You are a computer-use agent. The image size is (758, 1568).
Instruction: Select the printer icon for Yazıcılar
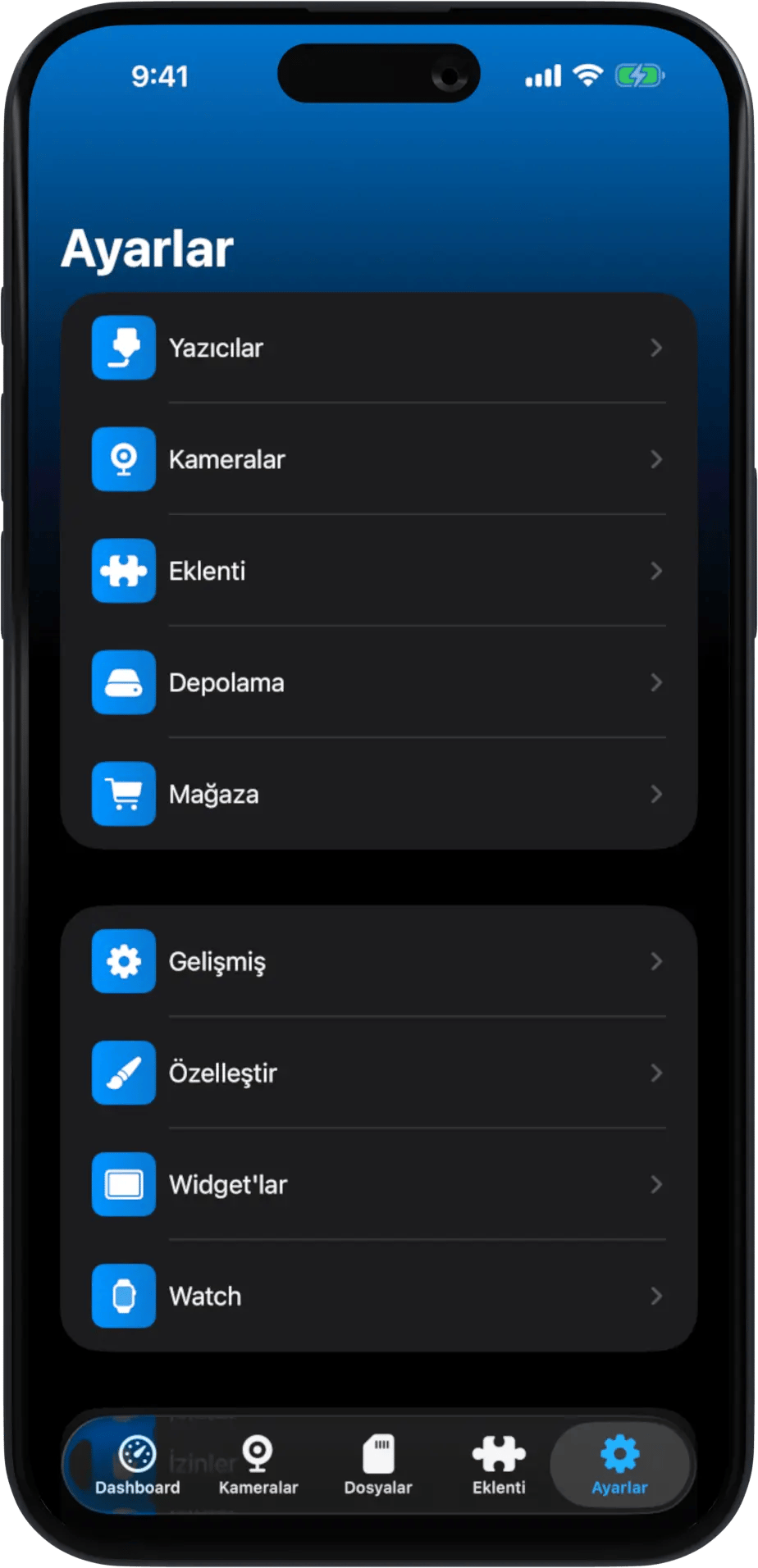tap(123, 348)
